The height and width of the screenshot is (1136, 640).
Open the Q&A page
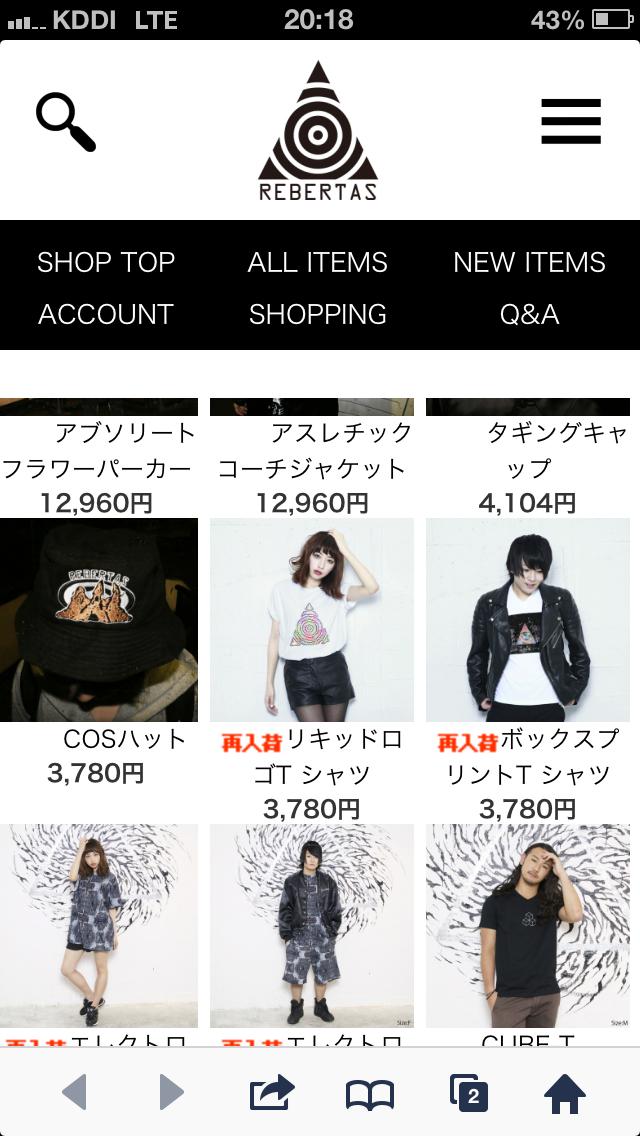pos(529,314)
